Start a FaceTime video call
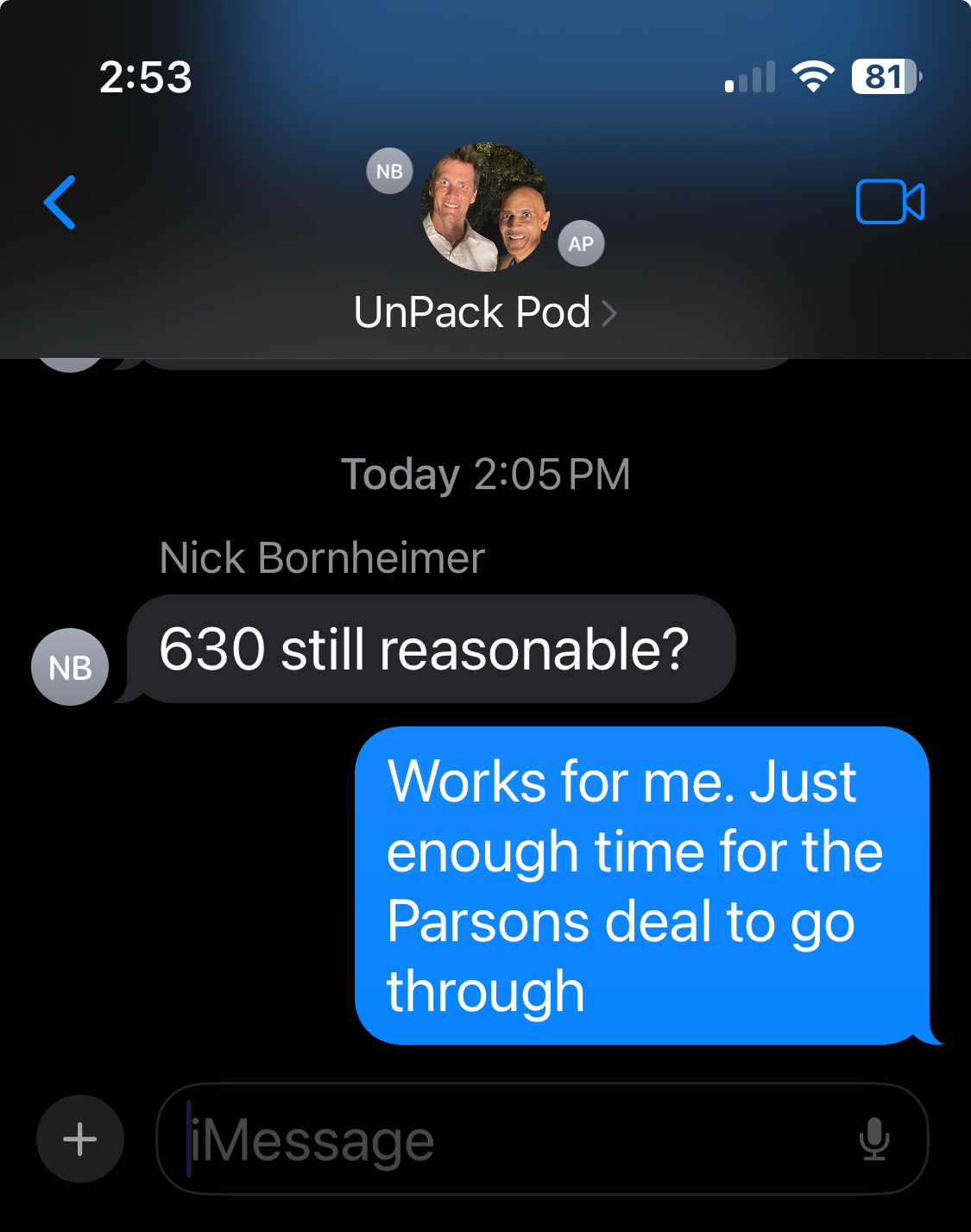 coord(890,203)
